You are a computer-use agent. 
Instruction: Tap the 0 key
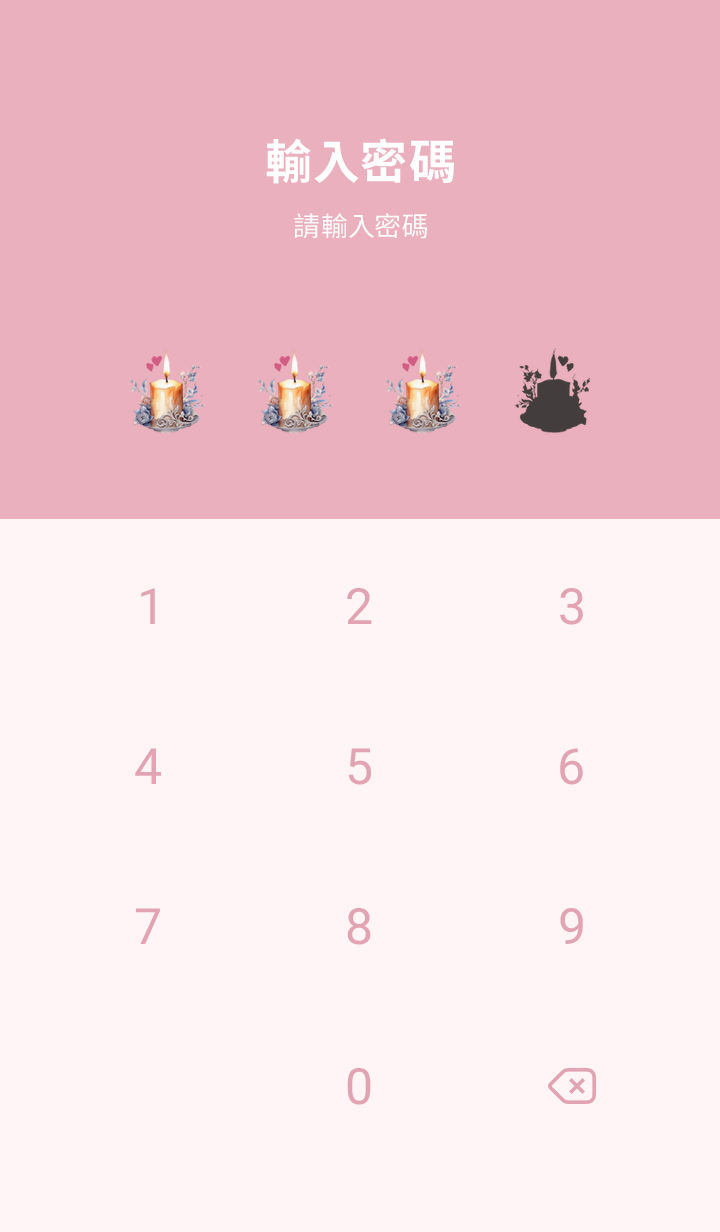point(359,1087)
